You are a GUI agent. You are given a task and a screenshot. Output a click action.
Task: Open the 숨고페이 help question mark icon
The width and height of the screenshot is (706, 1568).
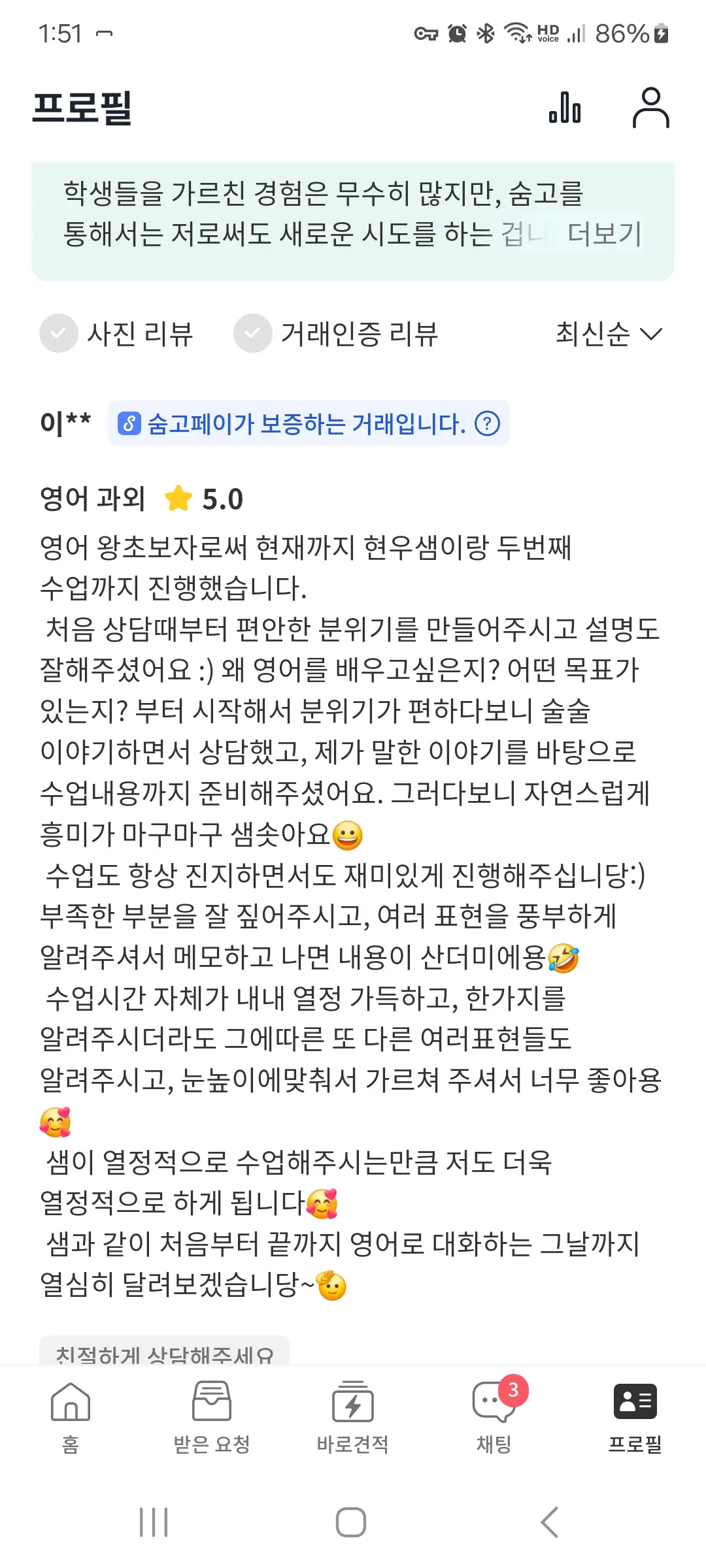point(488,424)
